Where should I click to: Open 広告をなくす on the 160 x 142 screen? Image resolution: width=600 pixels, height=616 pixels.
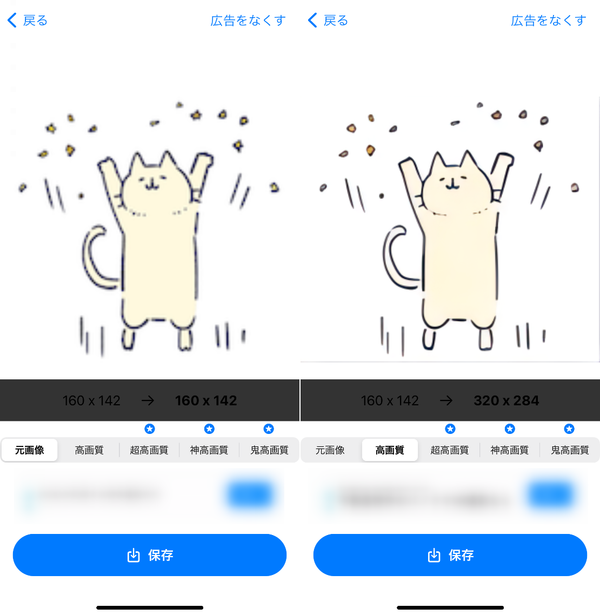click(248, 20)
